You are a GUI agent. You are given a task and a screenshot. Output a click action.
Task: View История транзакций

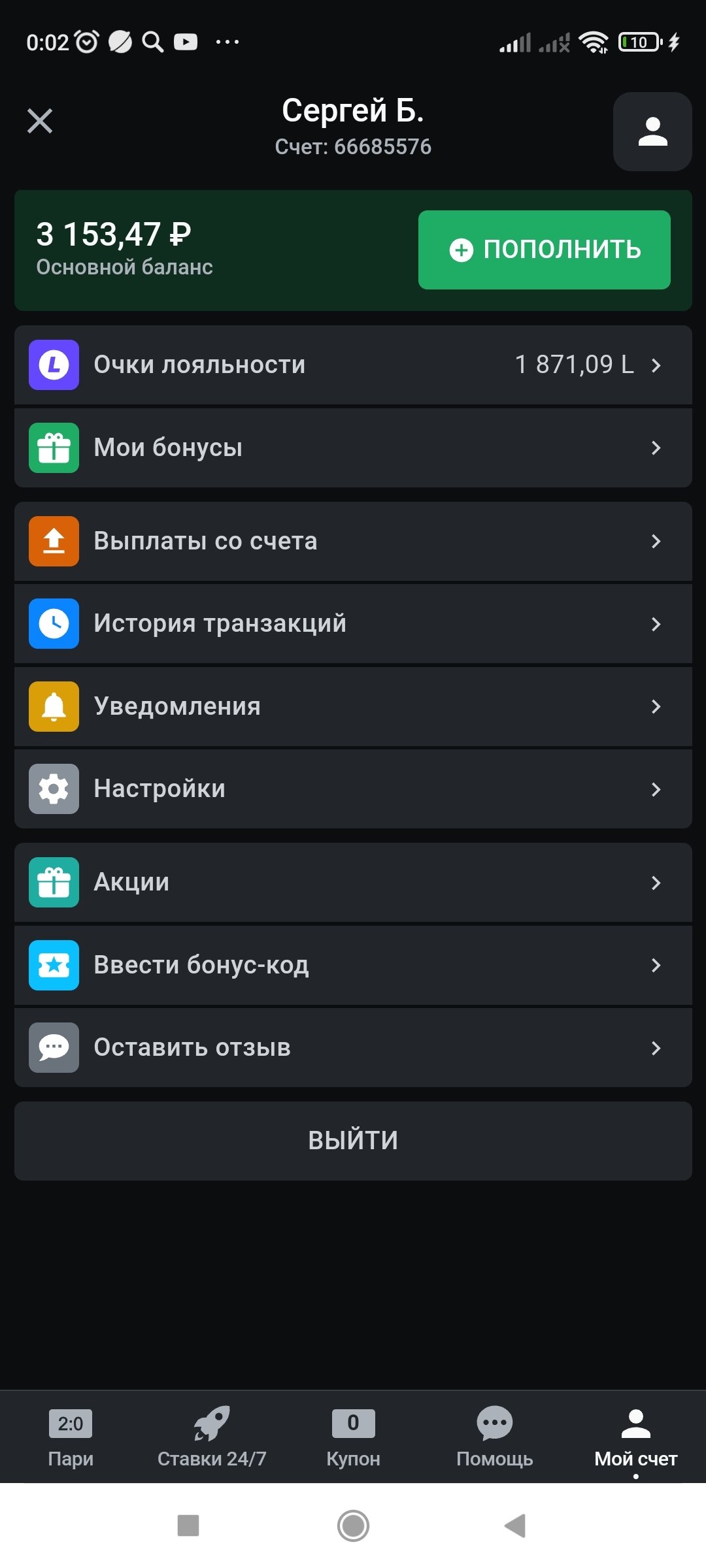pos(353,623)
